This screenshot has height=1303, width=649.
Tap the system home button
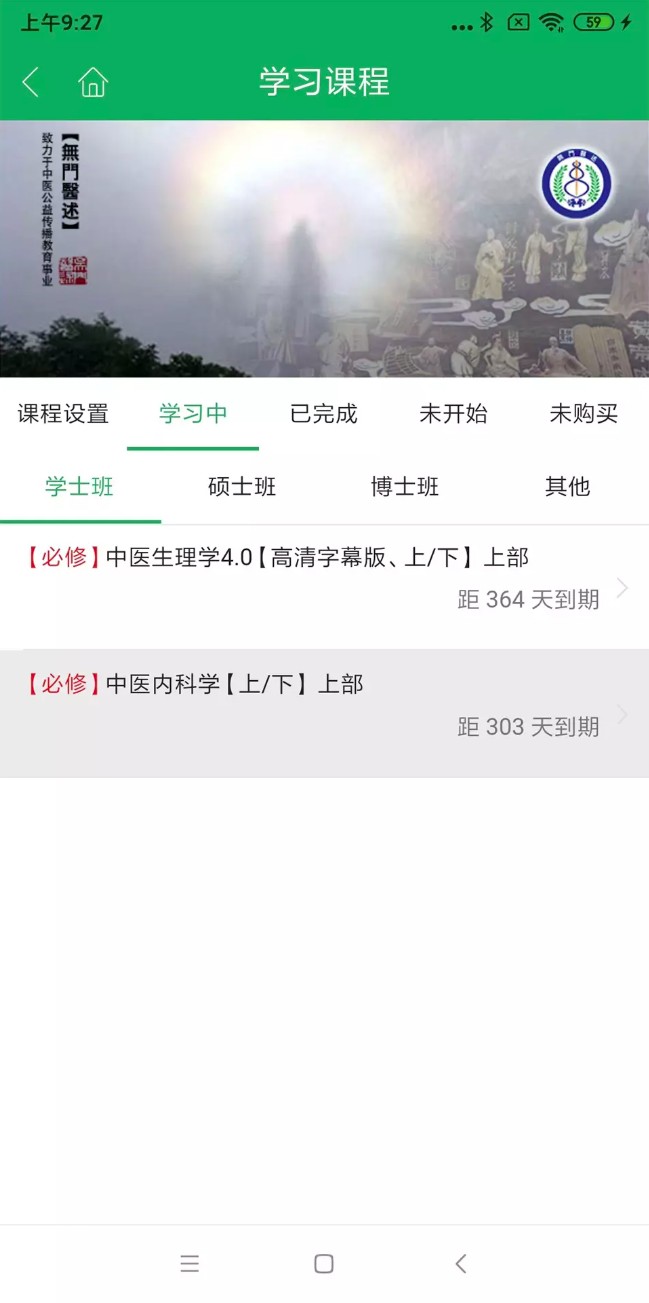(324, 1264)
